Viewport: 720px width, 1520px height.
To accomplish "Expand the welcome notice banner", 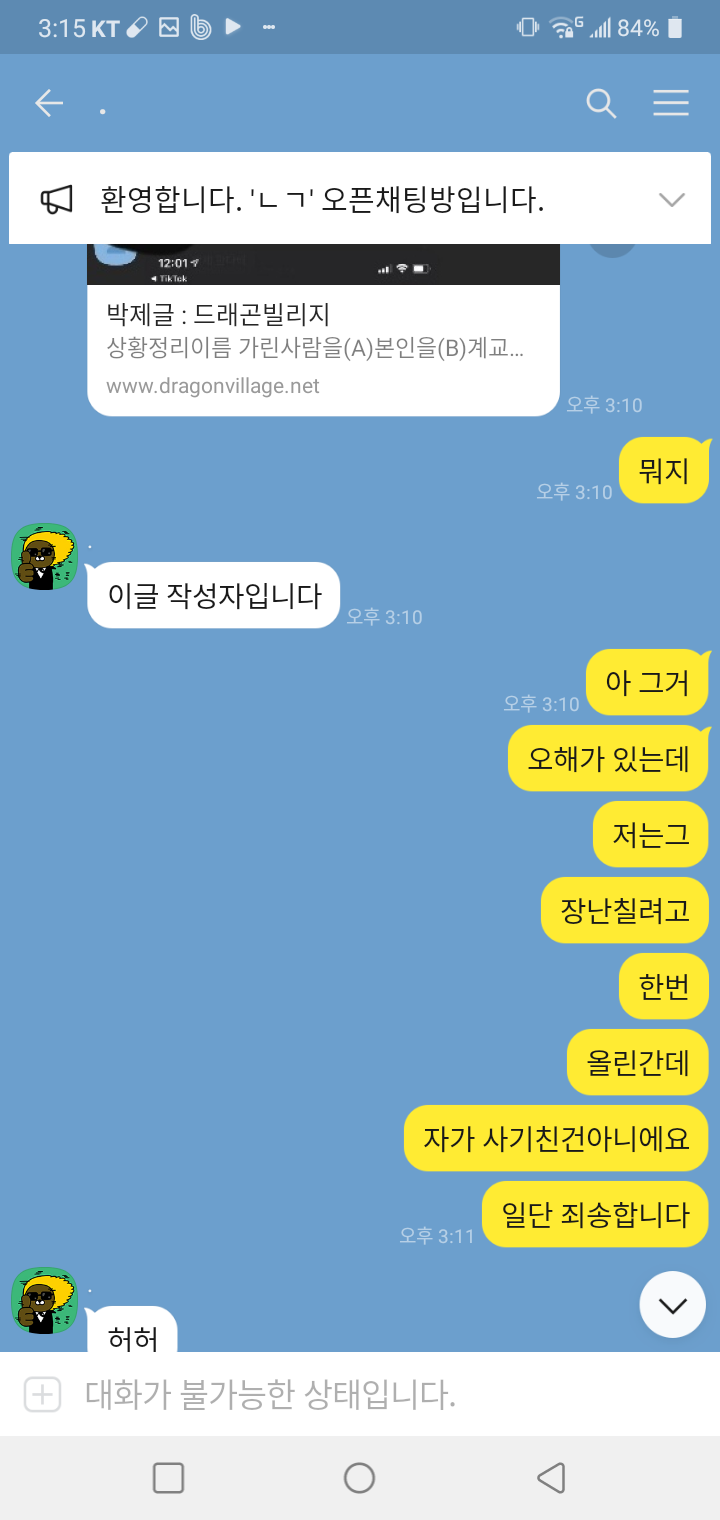I will tap(671, 199).
